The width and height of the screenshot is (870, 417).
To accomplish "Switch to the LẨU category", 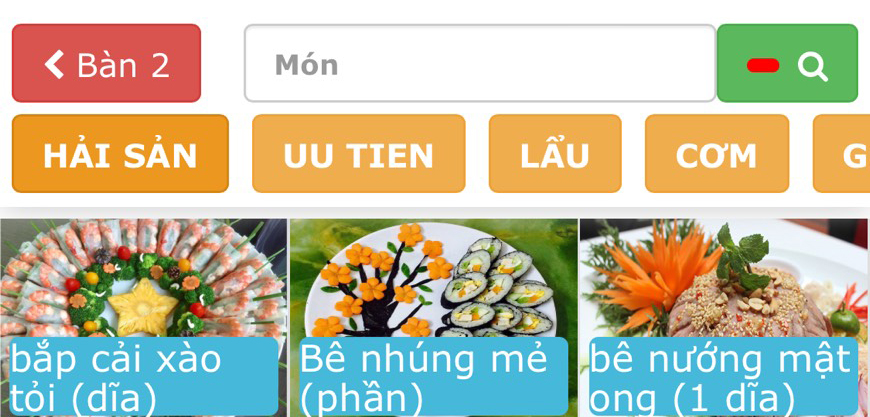I will pos(554,154).
